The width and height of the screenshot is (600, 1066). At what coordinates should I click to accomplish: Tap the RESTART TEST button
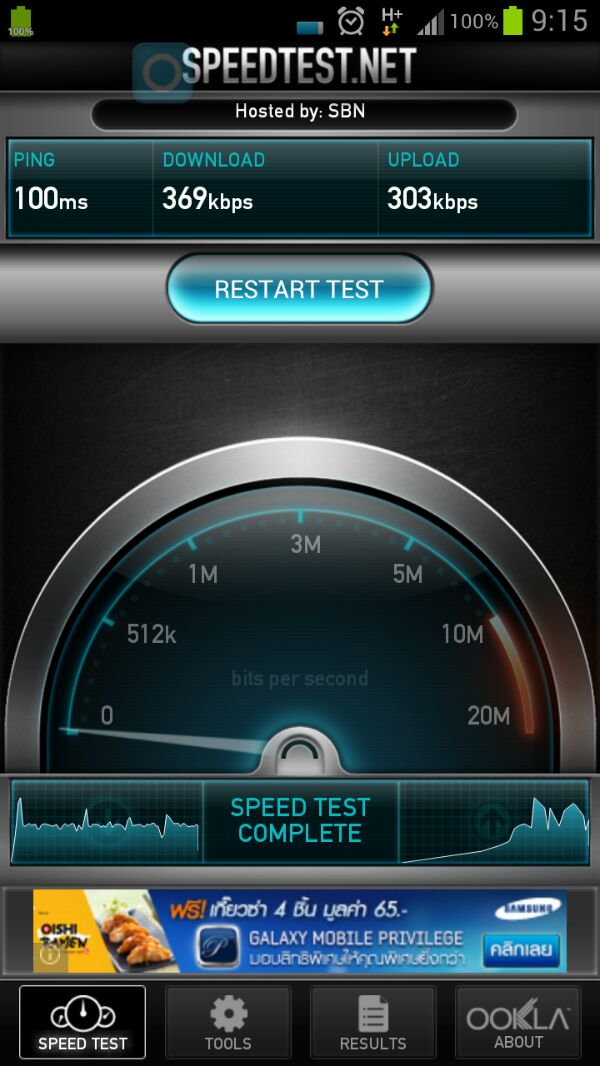(x=299, y=289)
